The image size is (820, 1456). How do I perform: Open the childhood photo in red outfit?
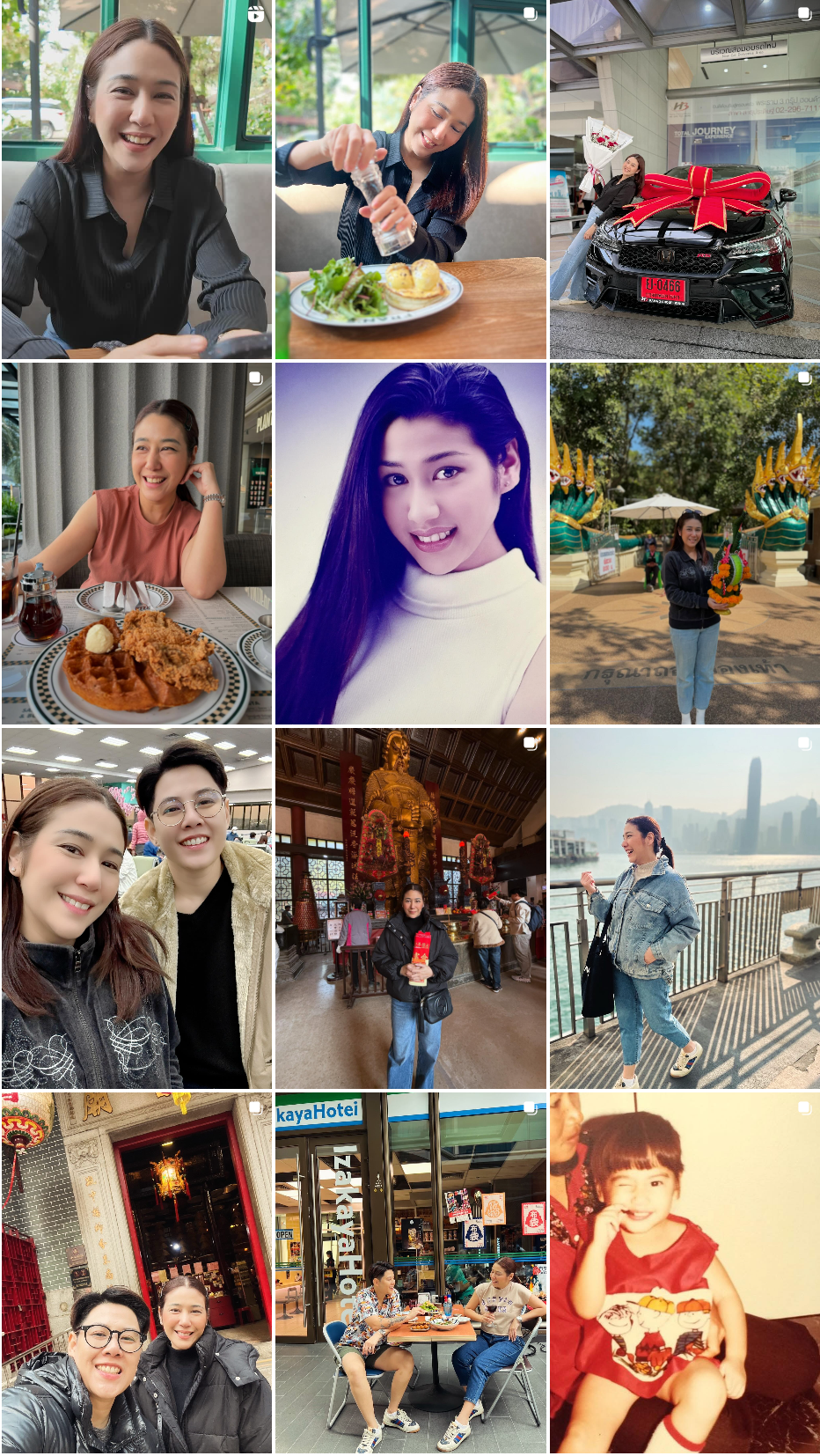pos(685,1272)
